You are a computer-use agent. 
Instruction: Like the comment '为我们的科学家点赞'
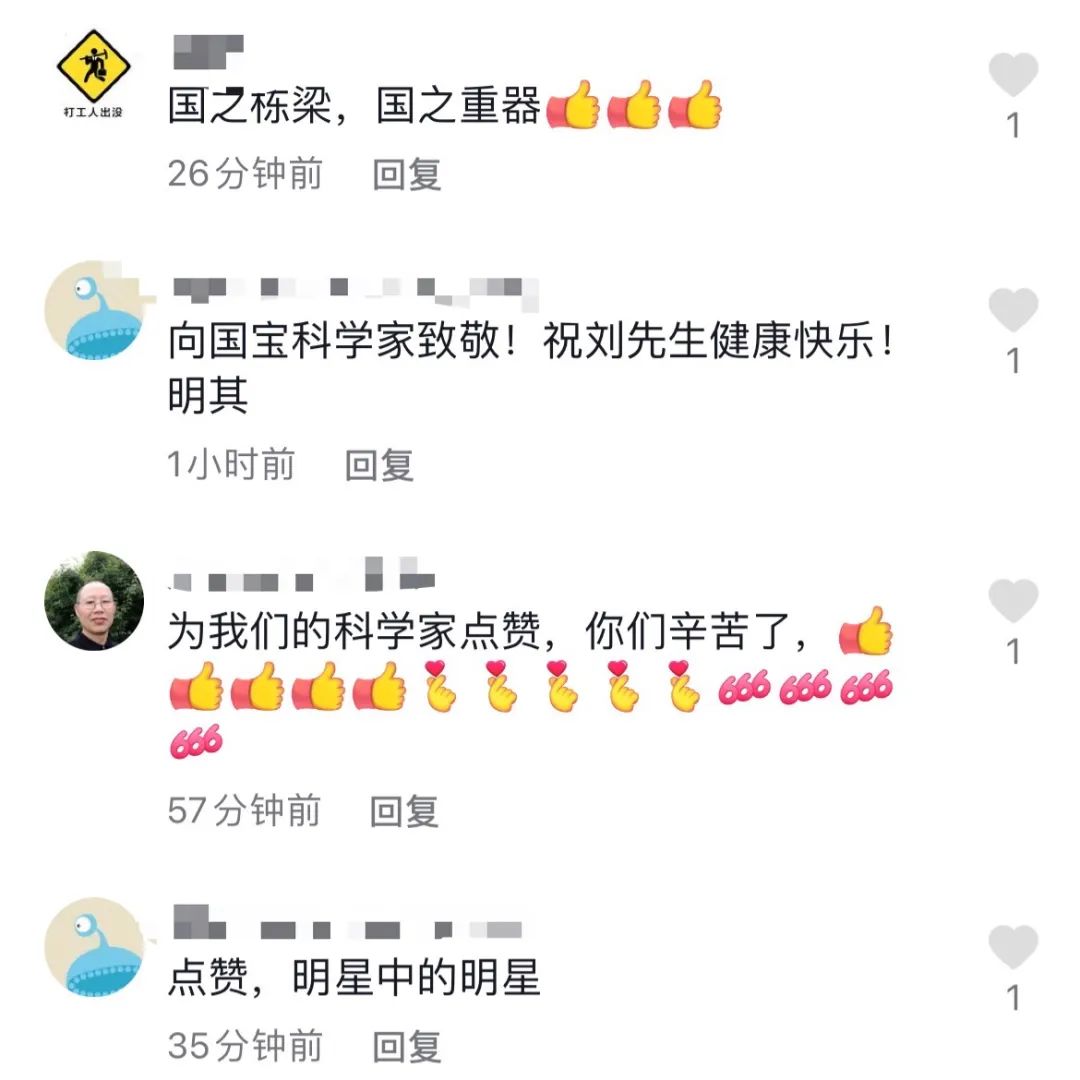tap(1013, 602)
